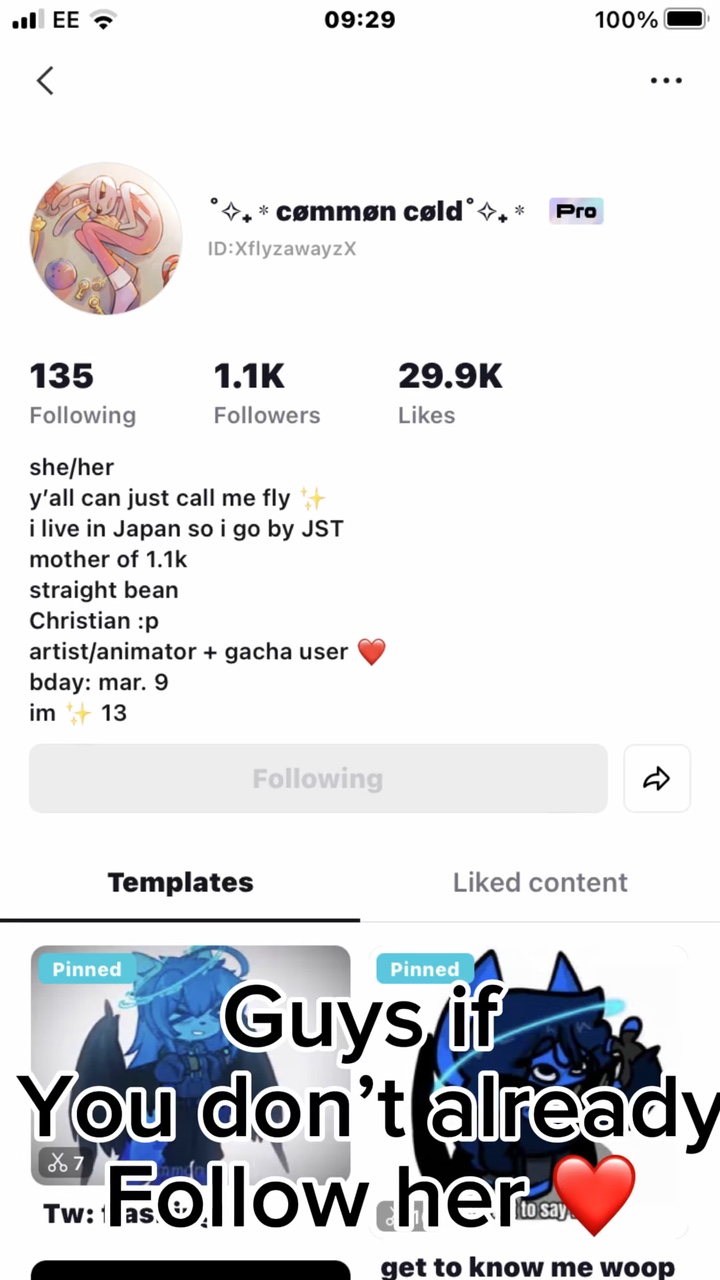View the profile picture

106,239
